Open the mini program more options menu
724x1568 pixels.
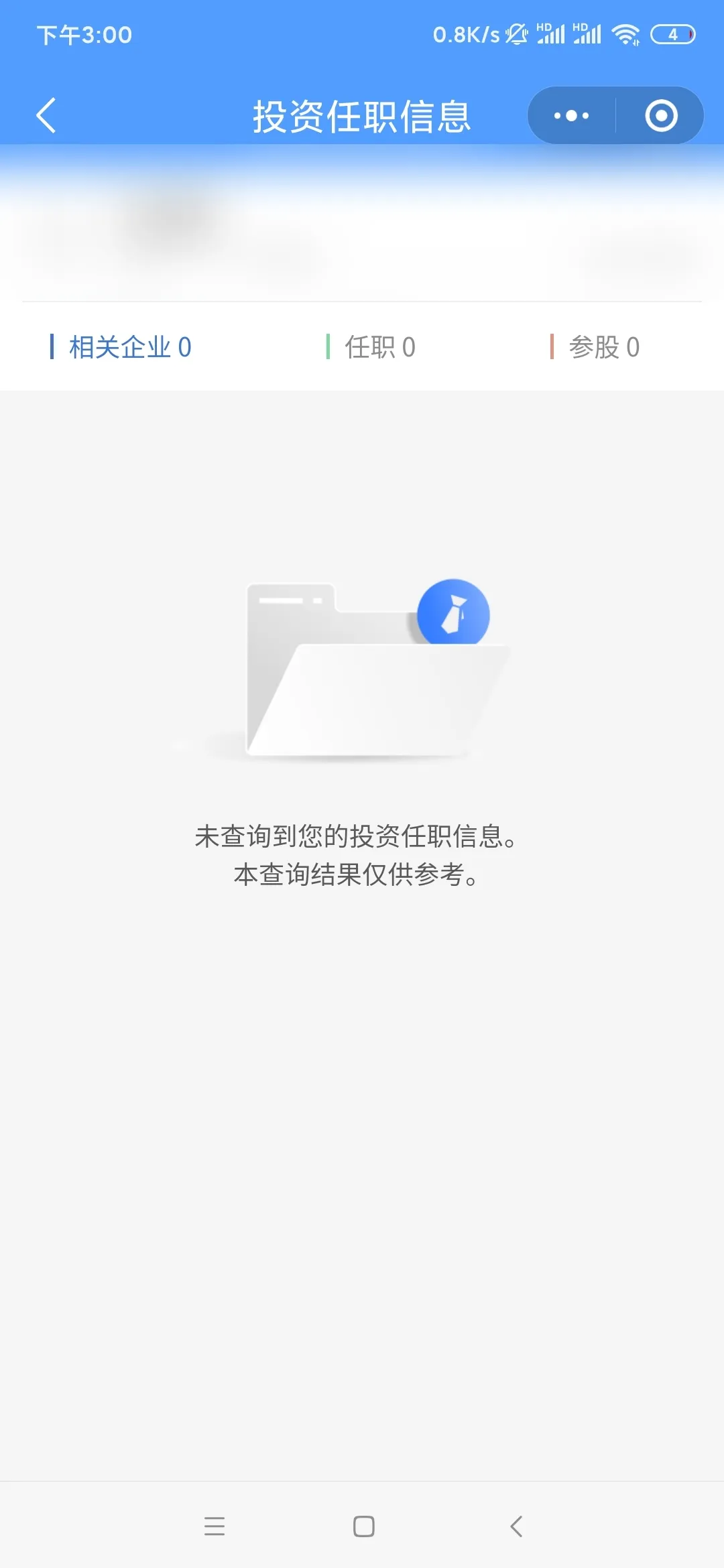pyautogui.click(x=571, y=115)
